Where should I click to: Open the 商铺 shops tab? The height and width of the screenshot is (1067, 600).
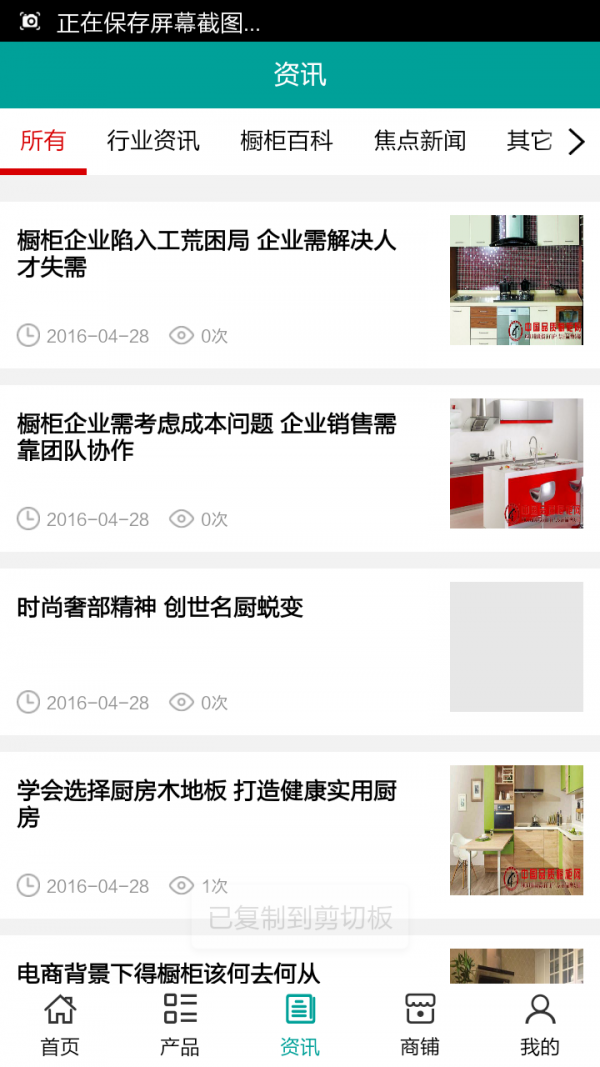420,1024
